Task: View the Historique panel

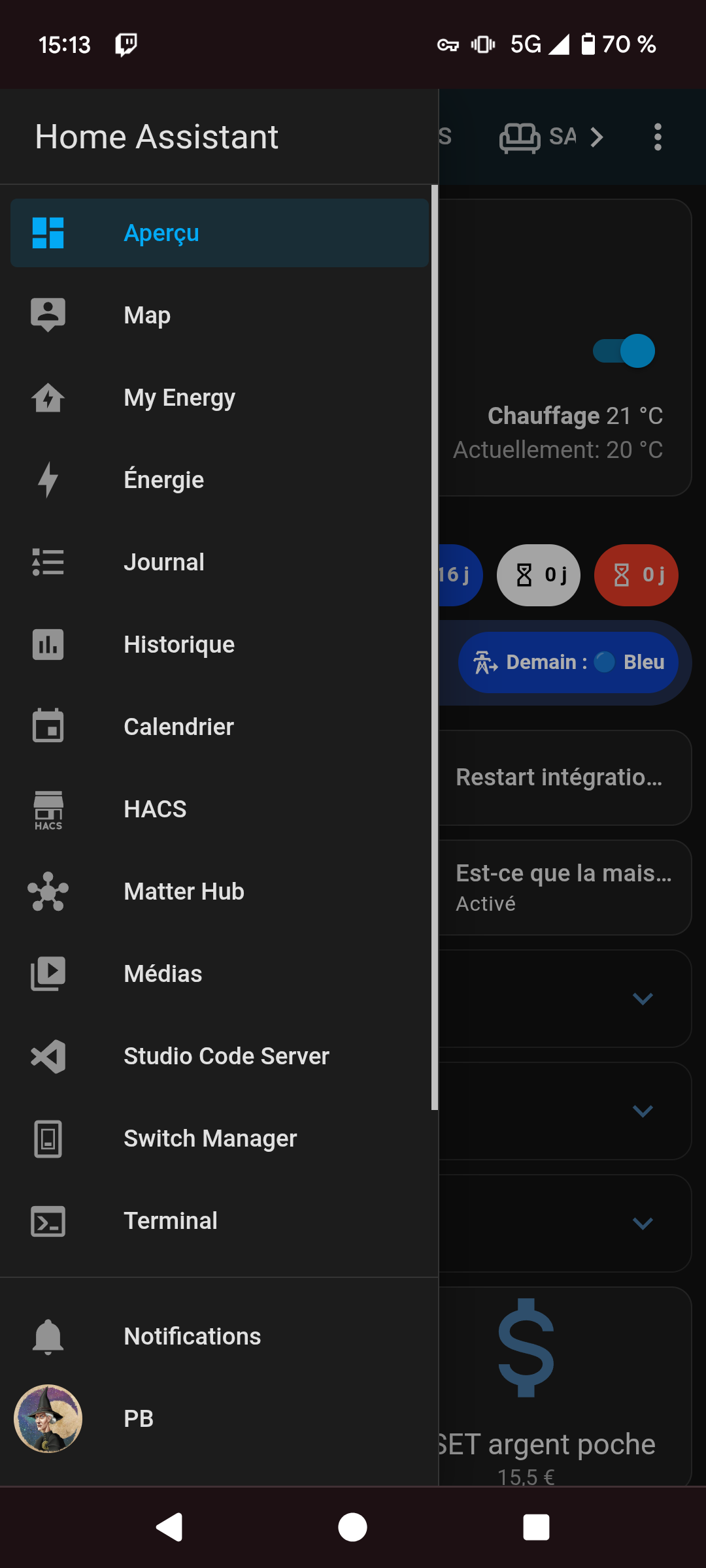Action: point(220,645)
